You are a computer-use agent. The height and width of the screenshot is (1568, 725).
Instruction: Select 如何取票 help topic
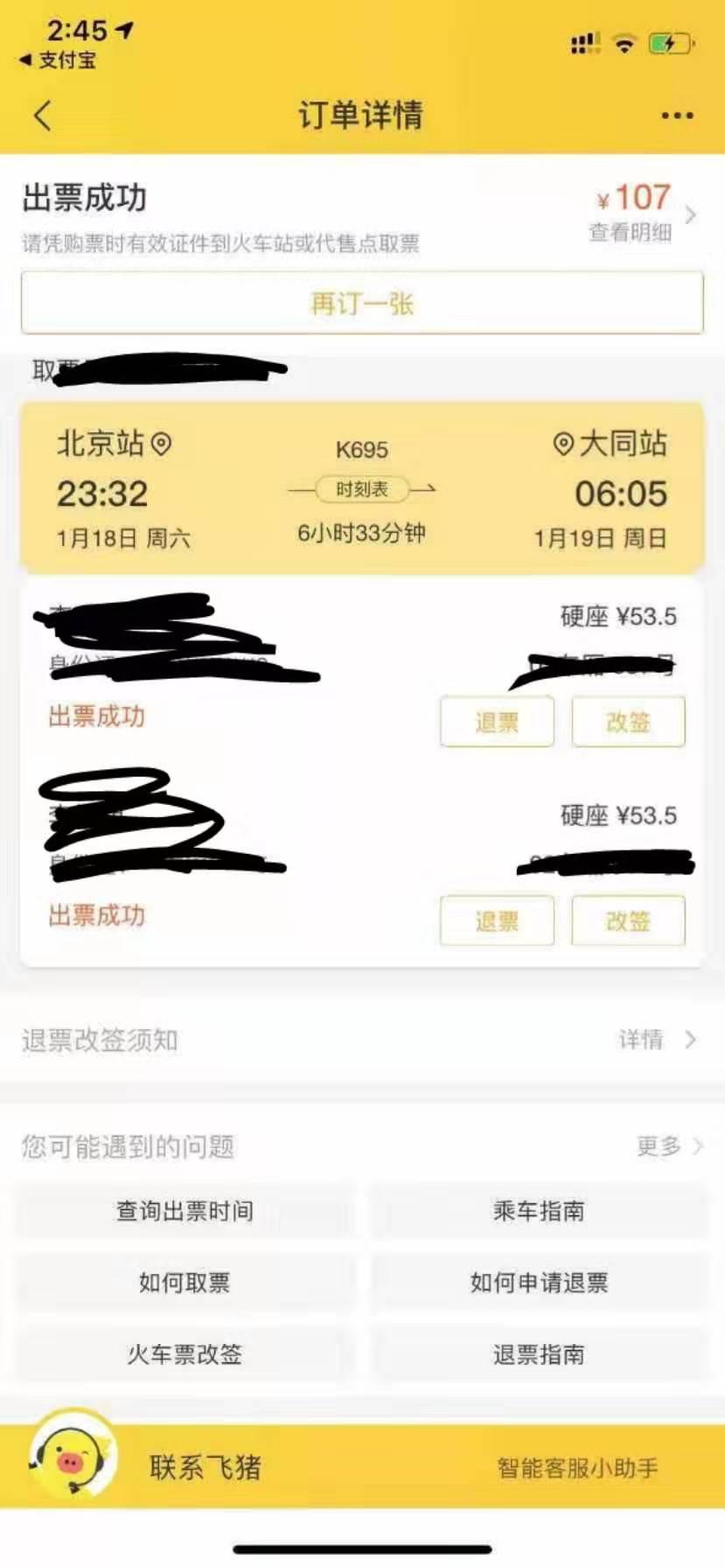185,1283
